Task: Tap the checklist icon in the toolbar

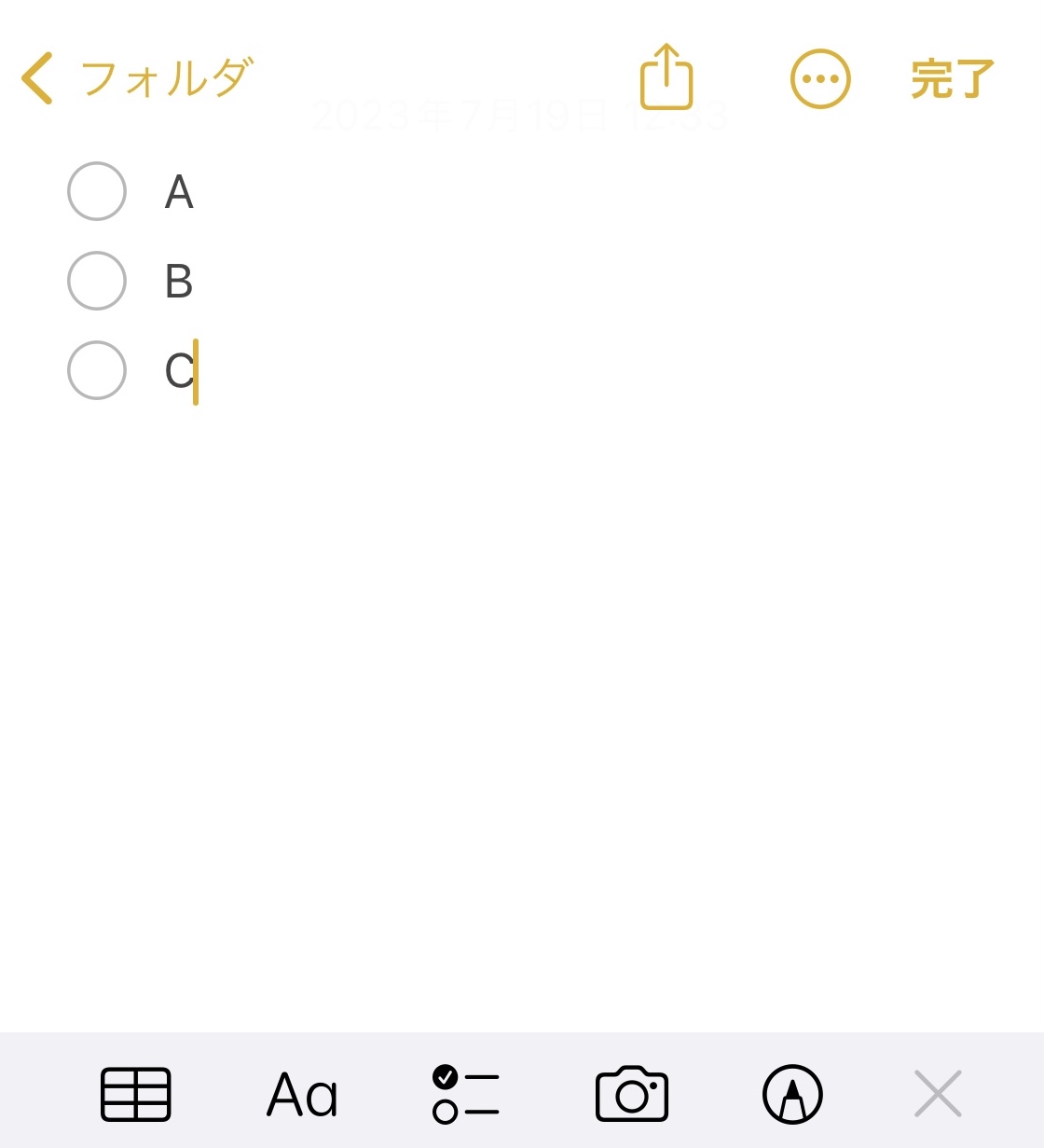Action: (x=464, y=1093)
